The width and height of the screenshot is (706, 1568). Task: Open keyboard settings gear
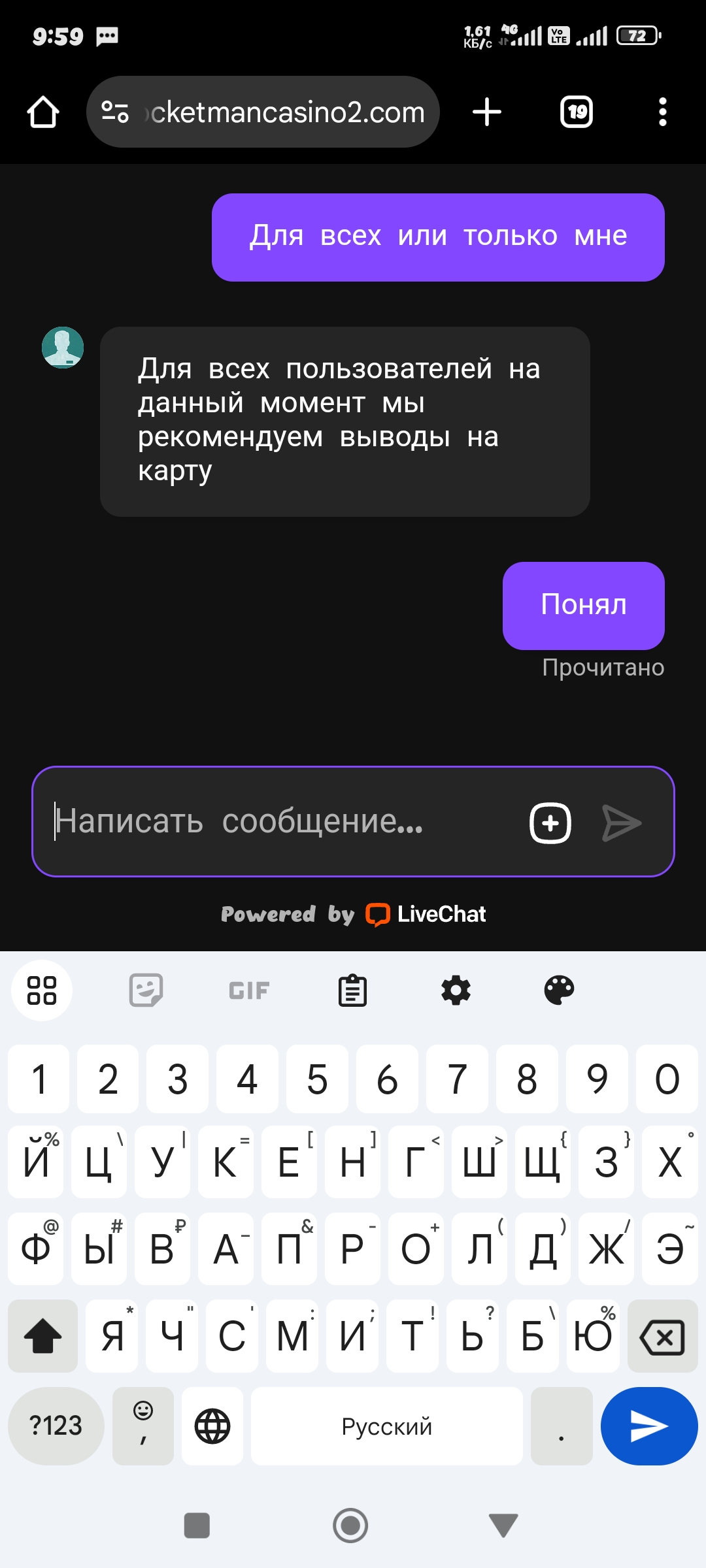point(456,990)
